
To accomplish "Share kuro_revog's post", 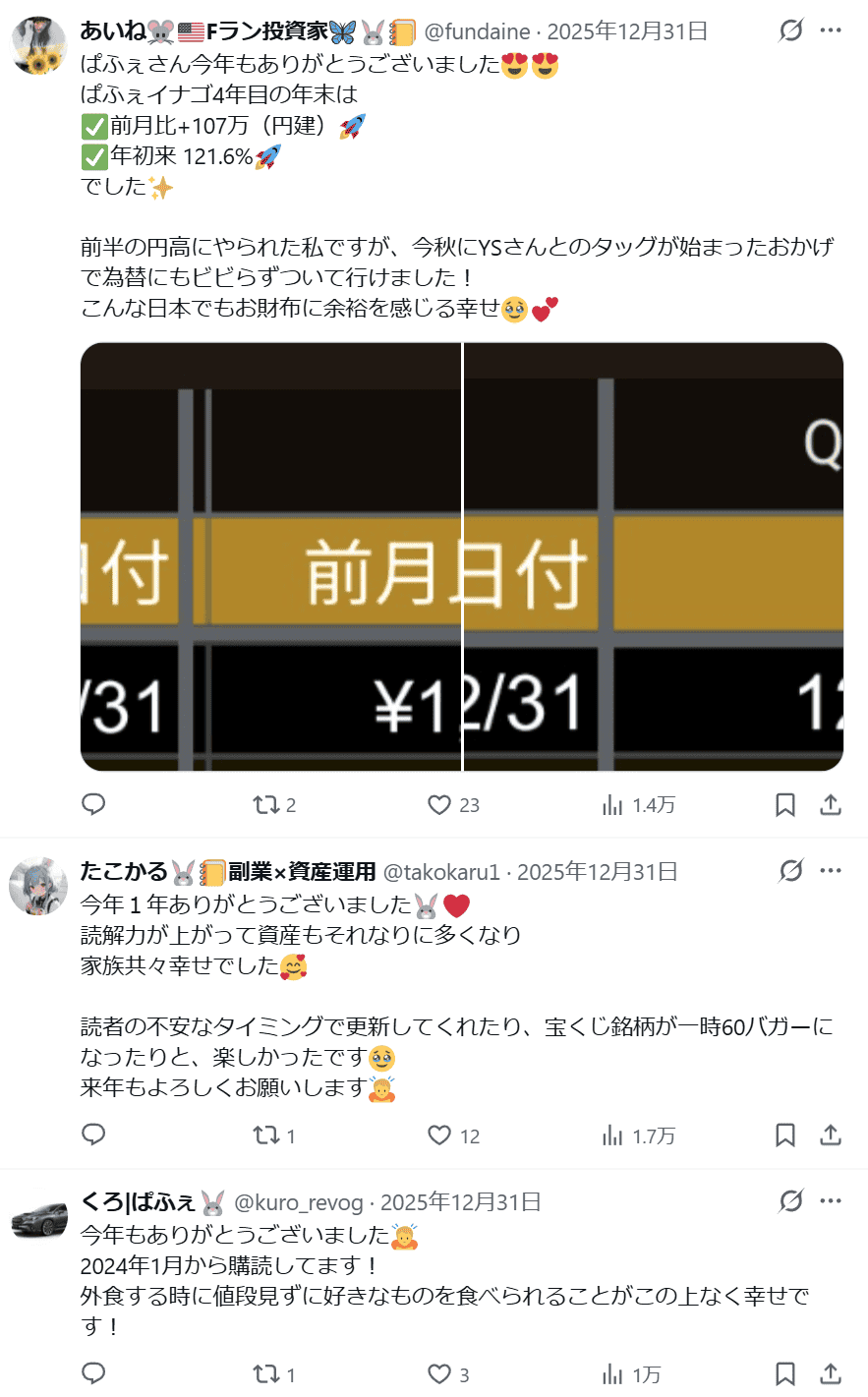I will coord(831,1374).
